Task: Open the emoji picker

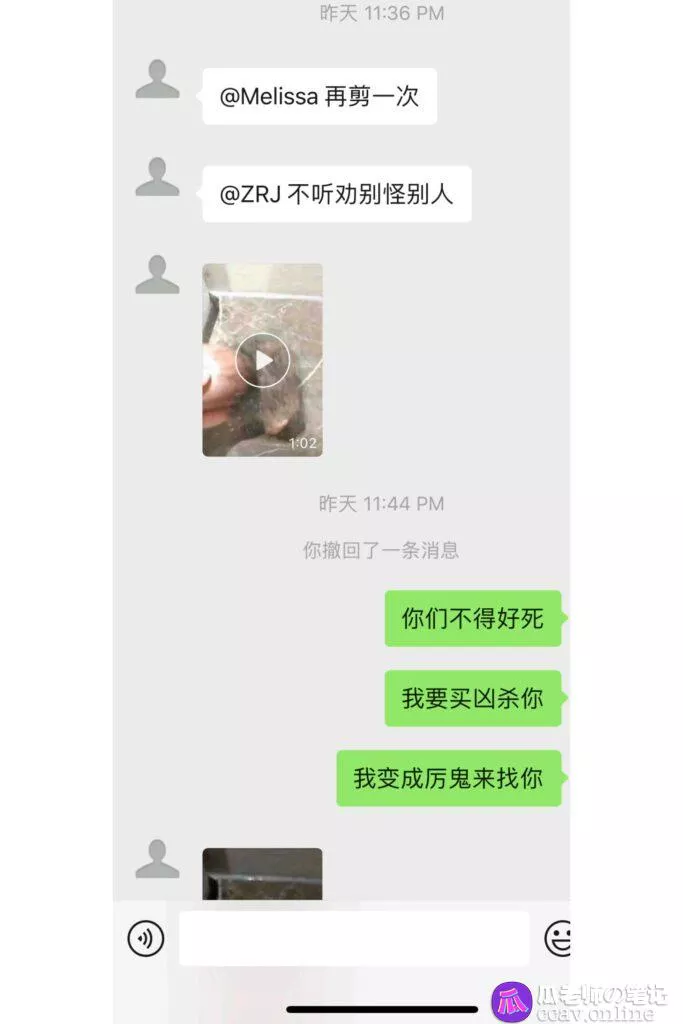Action: tap(557, 938)
